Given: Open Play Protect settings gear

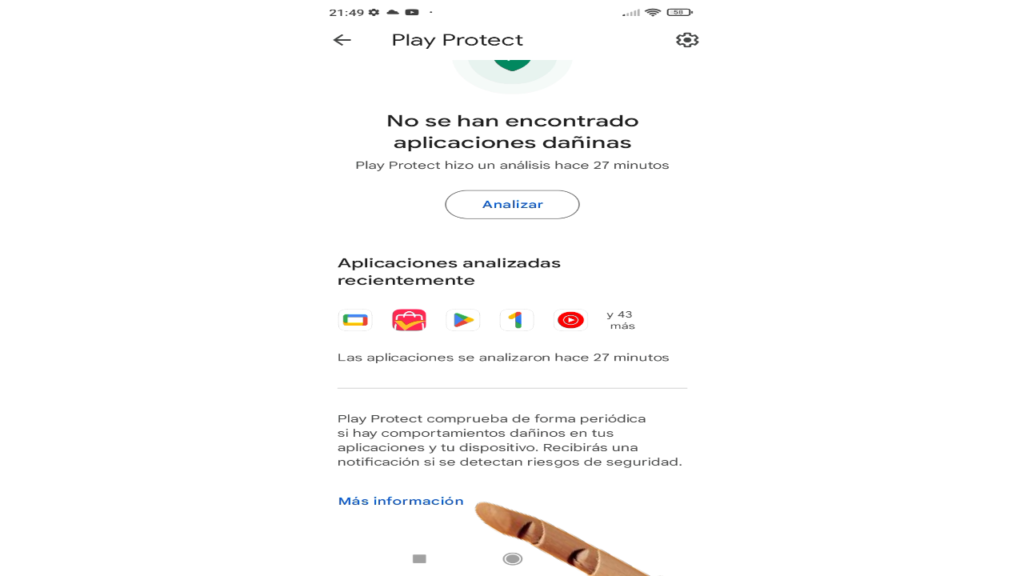Looking at the screenshot, I should point(687,40).
